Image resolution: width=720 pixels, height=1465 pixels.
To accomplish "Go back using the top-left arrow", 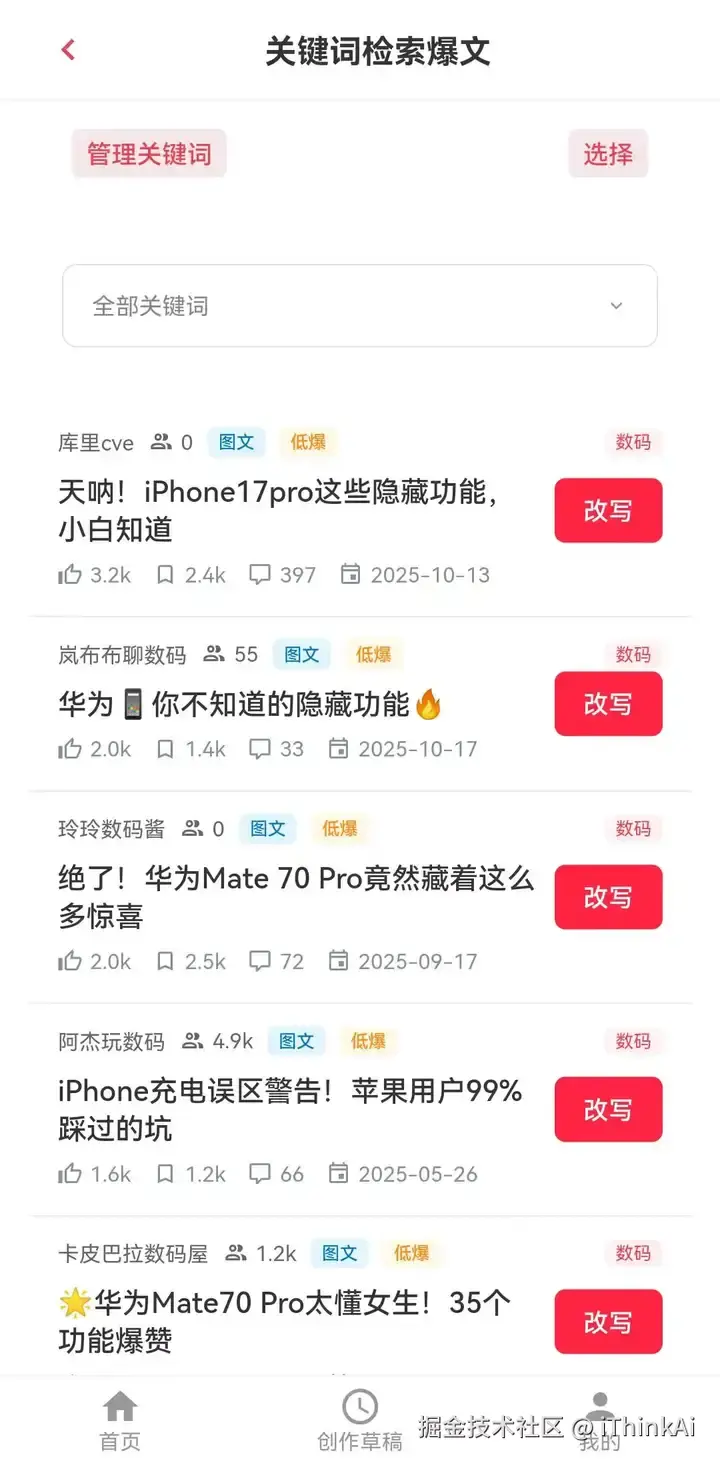I will click(68, 50).
